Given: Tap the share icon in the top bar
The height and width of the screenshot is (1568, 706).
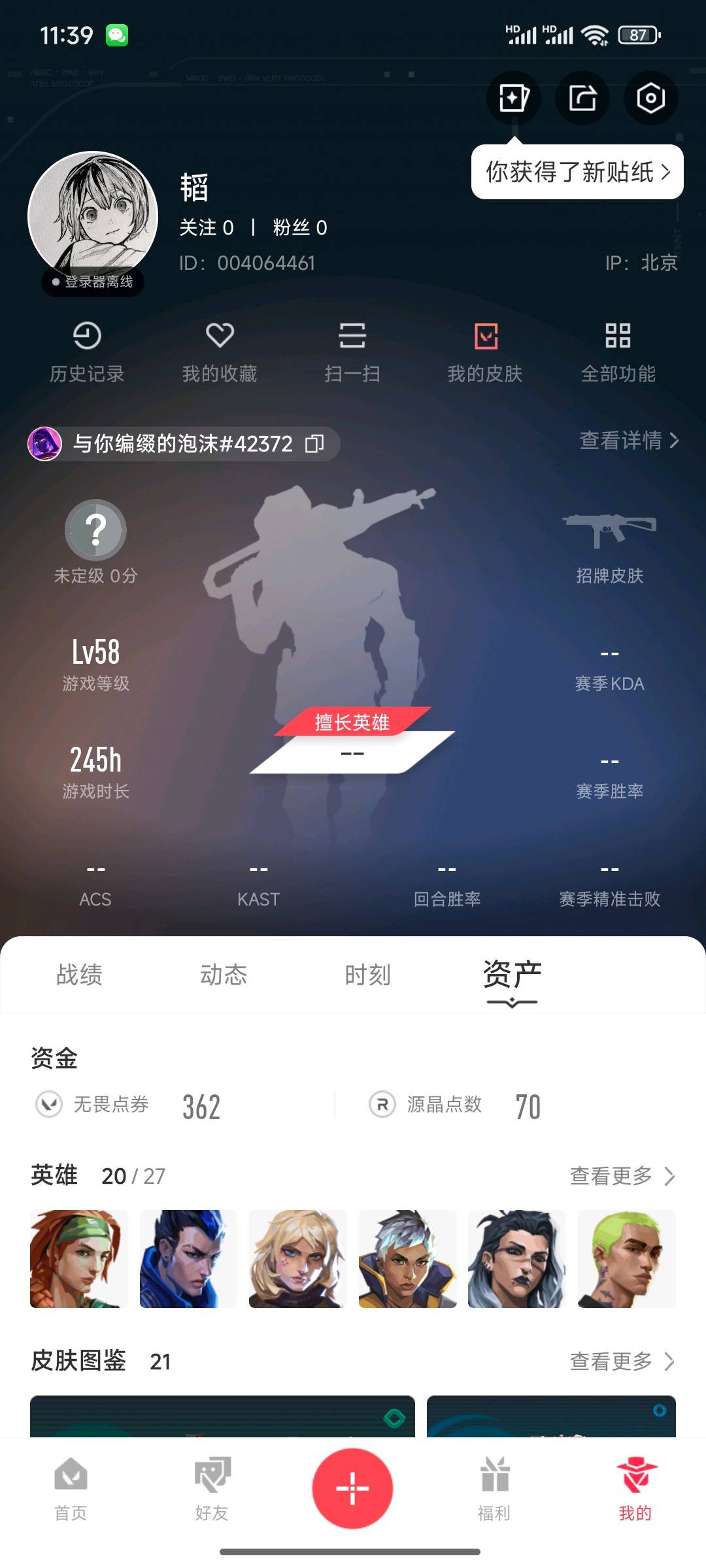Looking at the screenshot, I should coord(582,98).
